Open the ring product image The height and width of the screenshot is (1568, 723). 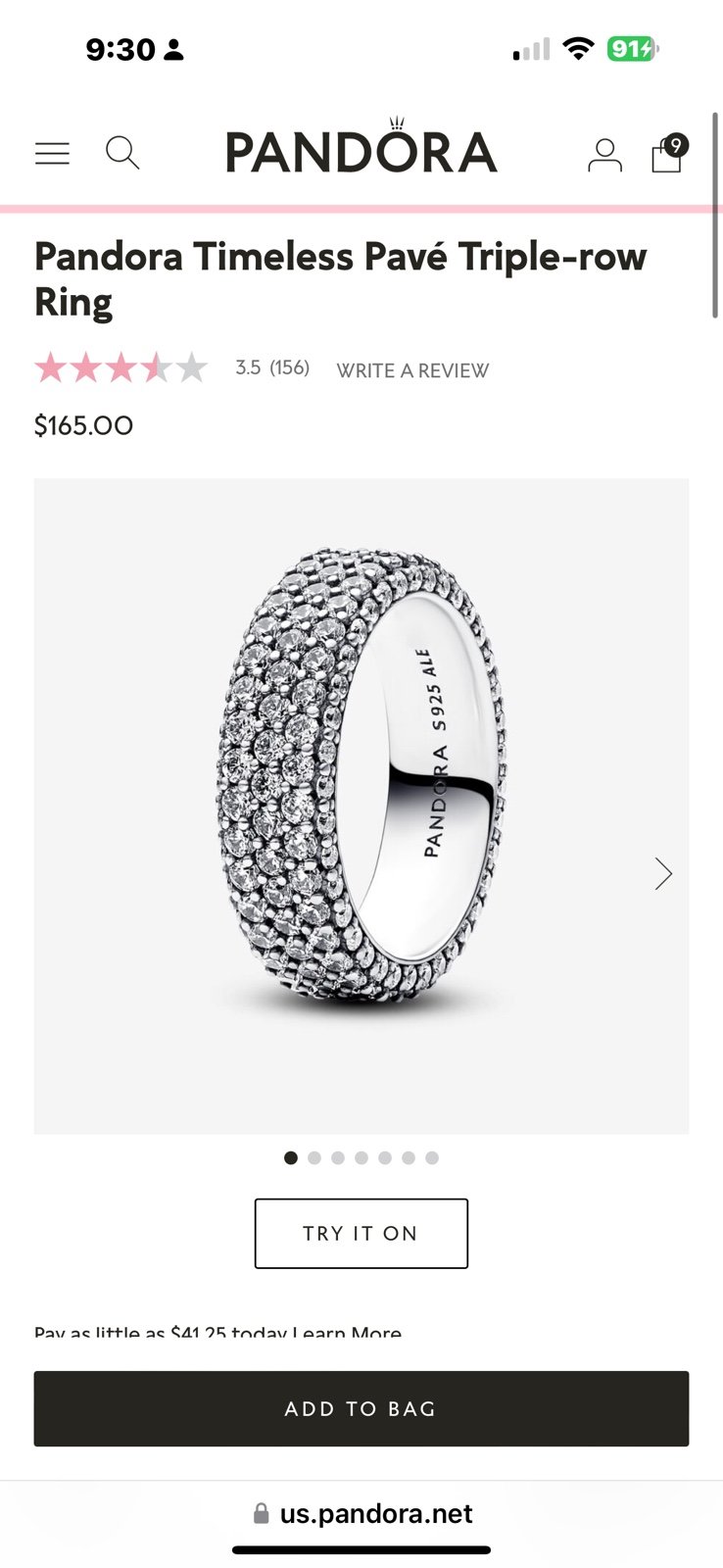pyautogui.click(x=361, y=806)
